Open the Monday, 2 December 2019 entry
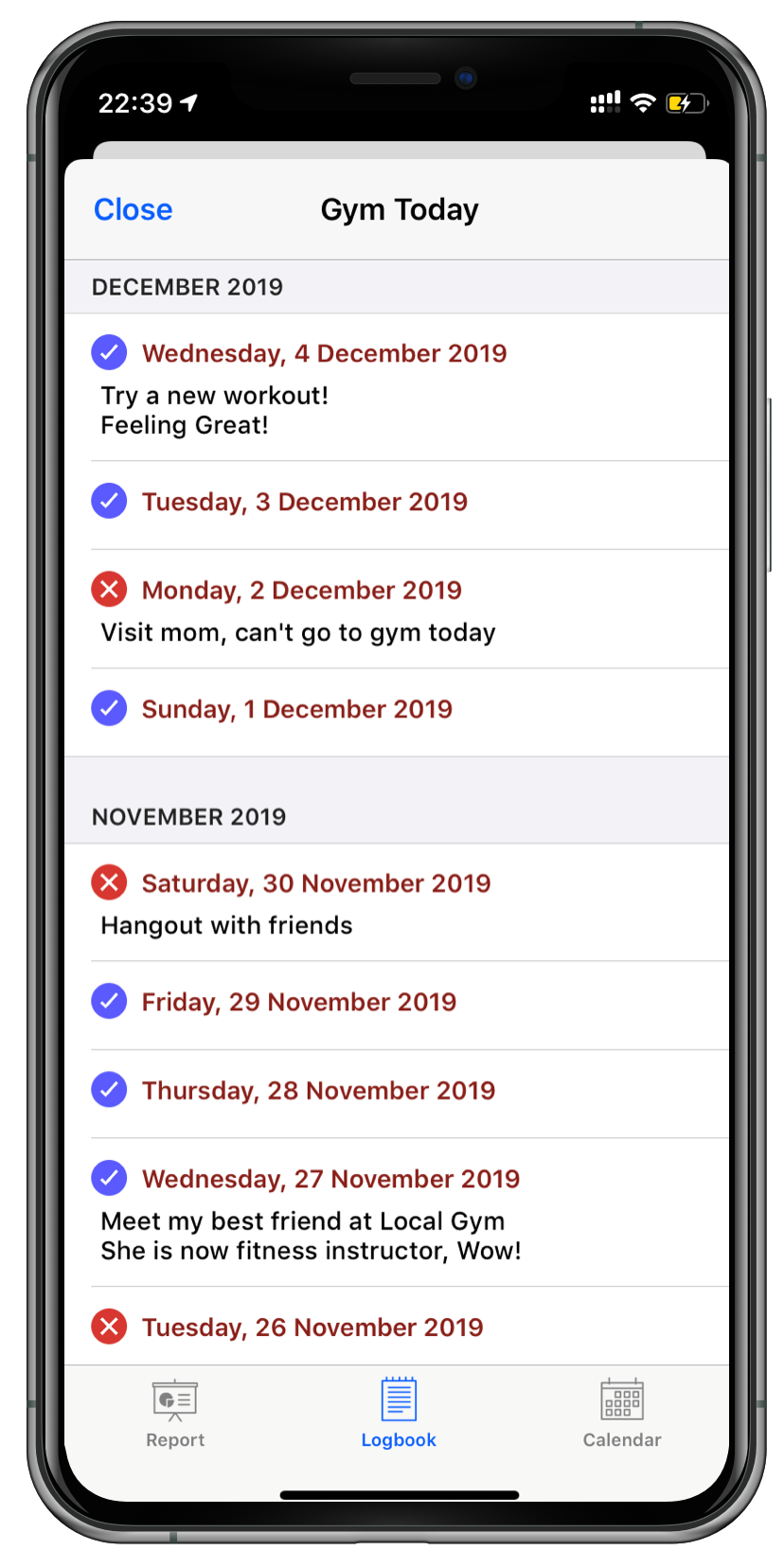Image resolution: width=784 pixels, height=1568 pixels. click(x=397, y=610)
